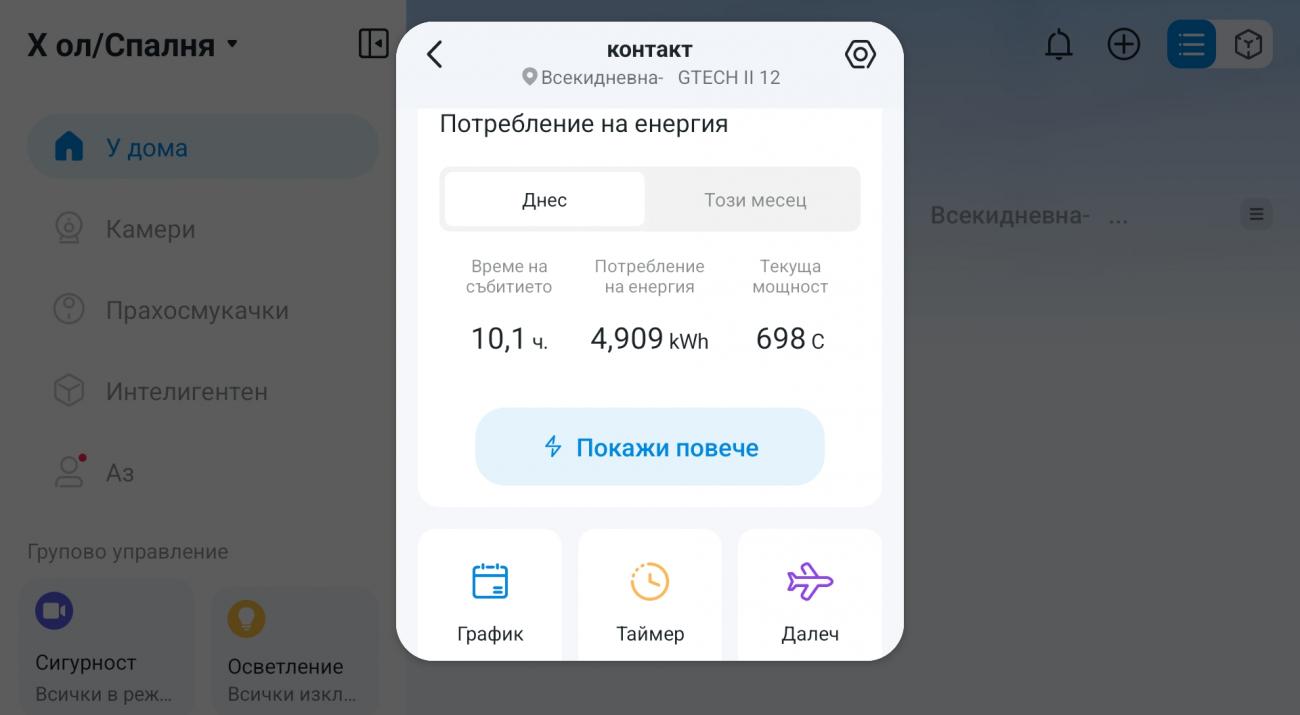Select the Днес tab
Screen dimensions: 1300x715
(544, 200)
